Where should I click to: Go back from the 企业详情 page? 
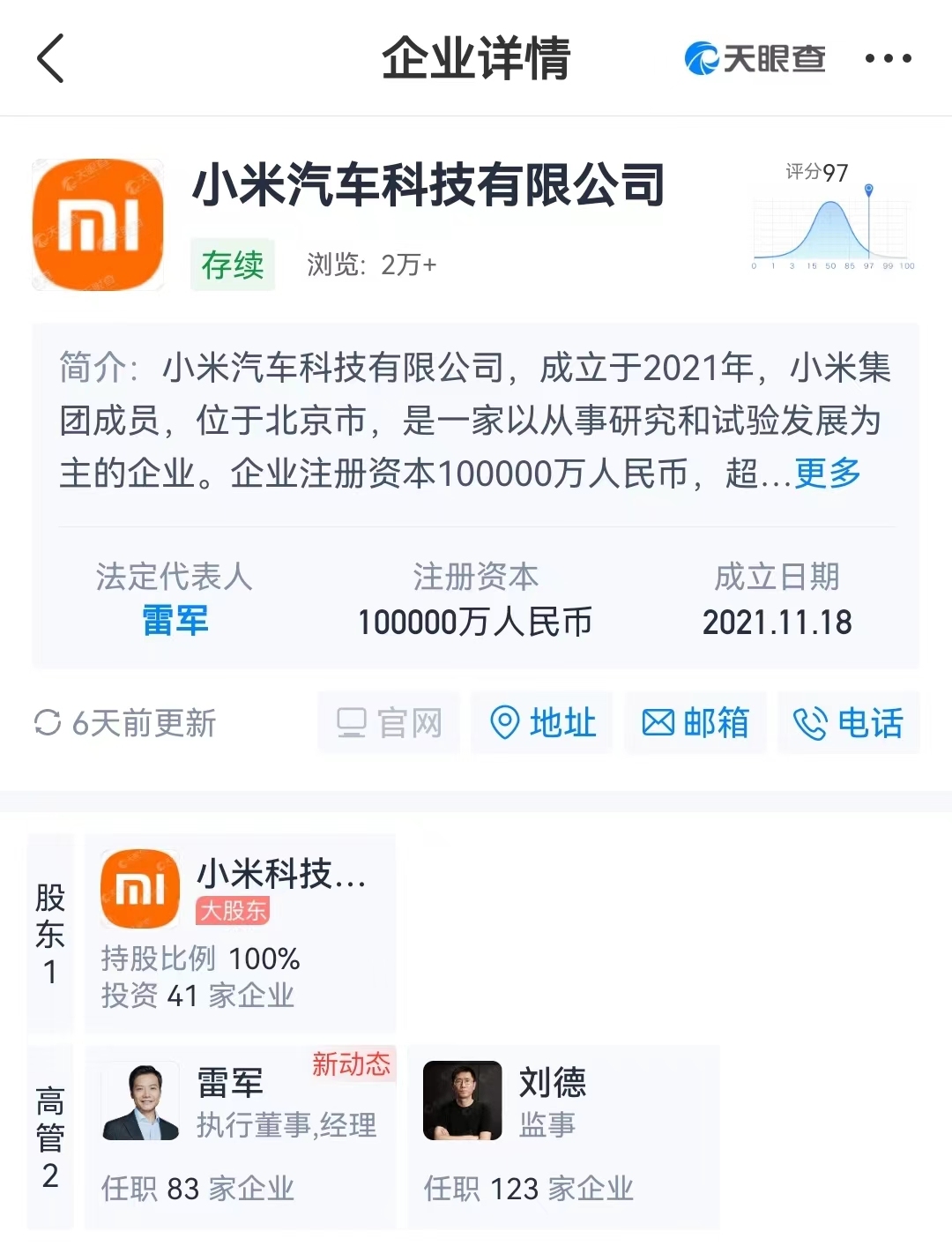[x=51, y=59]
